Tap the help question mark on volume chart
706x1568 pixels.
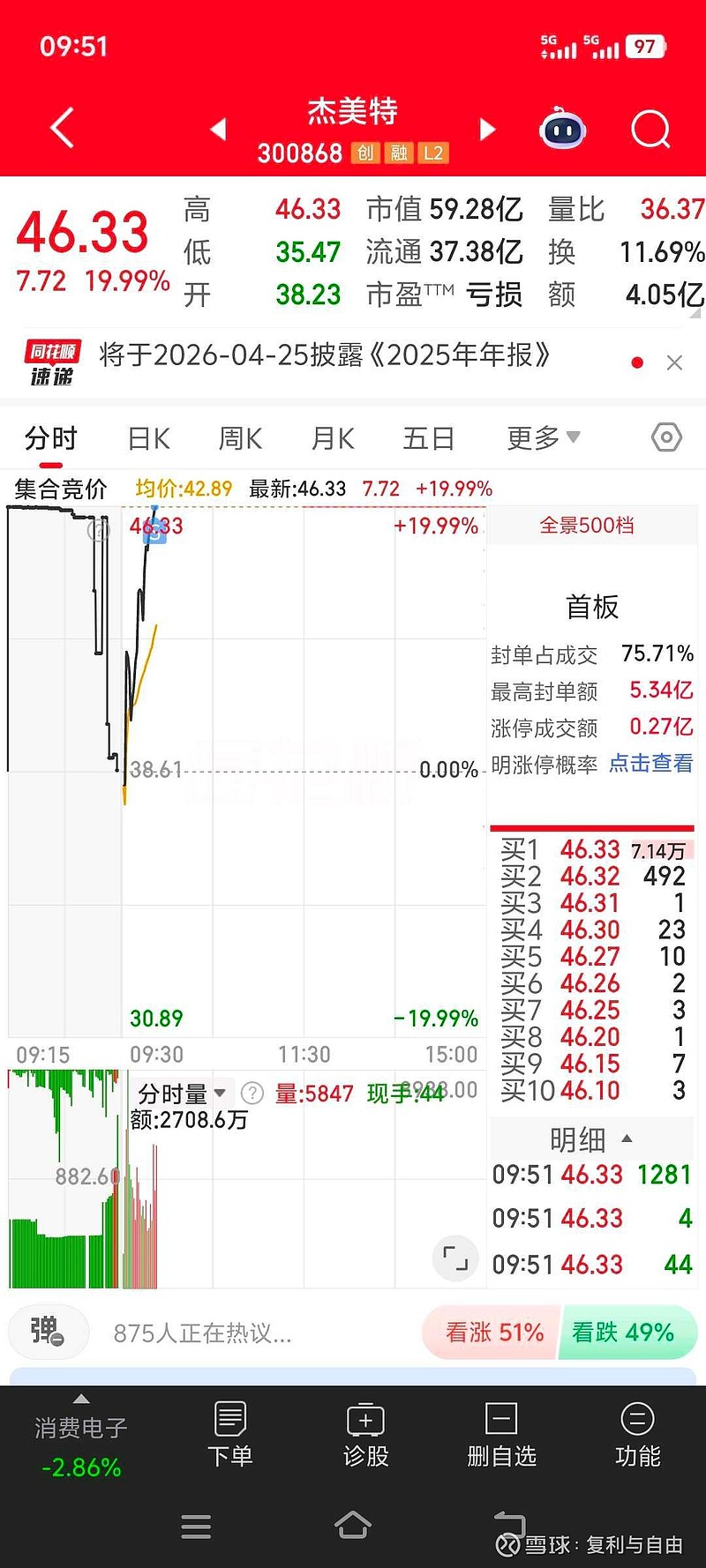pyautogui.click(x=252, y=1094)
